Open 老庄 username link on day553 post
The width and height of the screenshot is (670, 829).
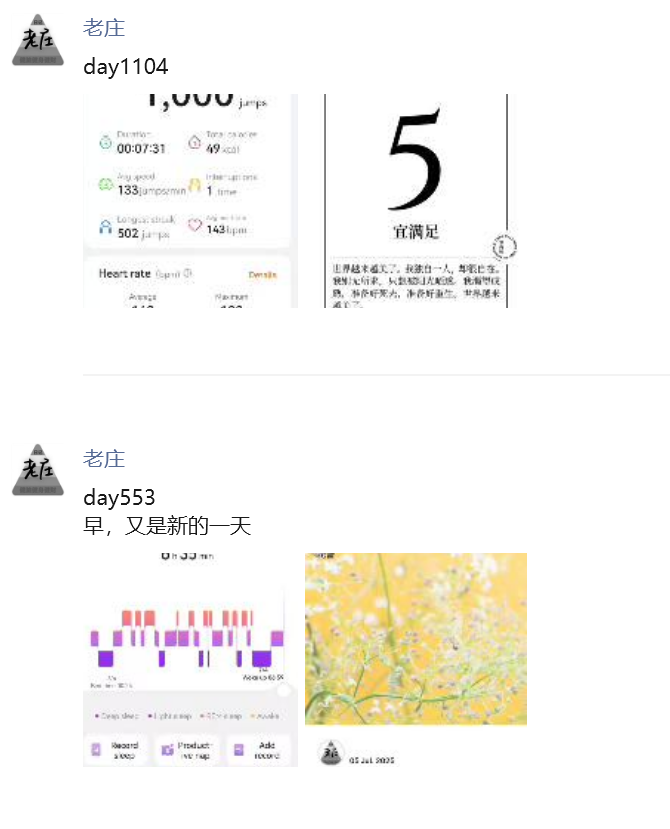pyautogui.click(x=104, y=459)
